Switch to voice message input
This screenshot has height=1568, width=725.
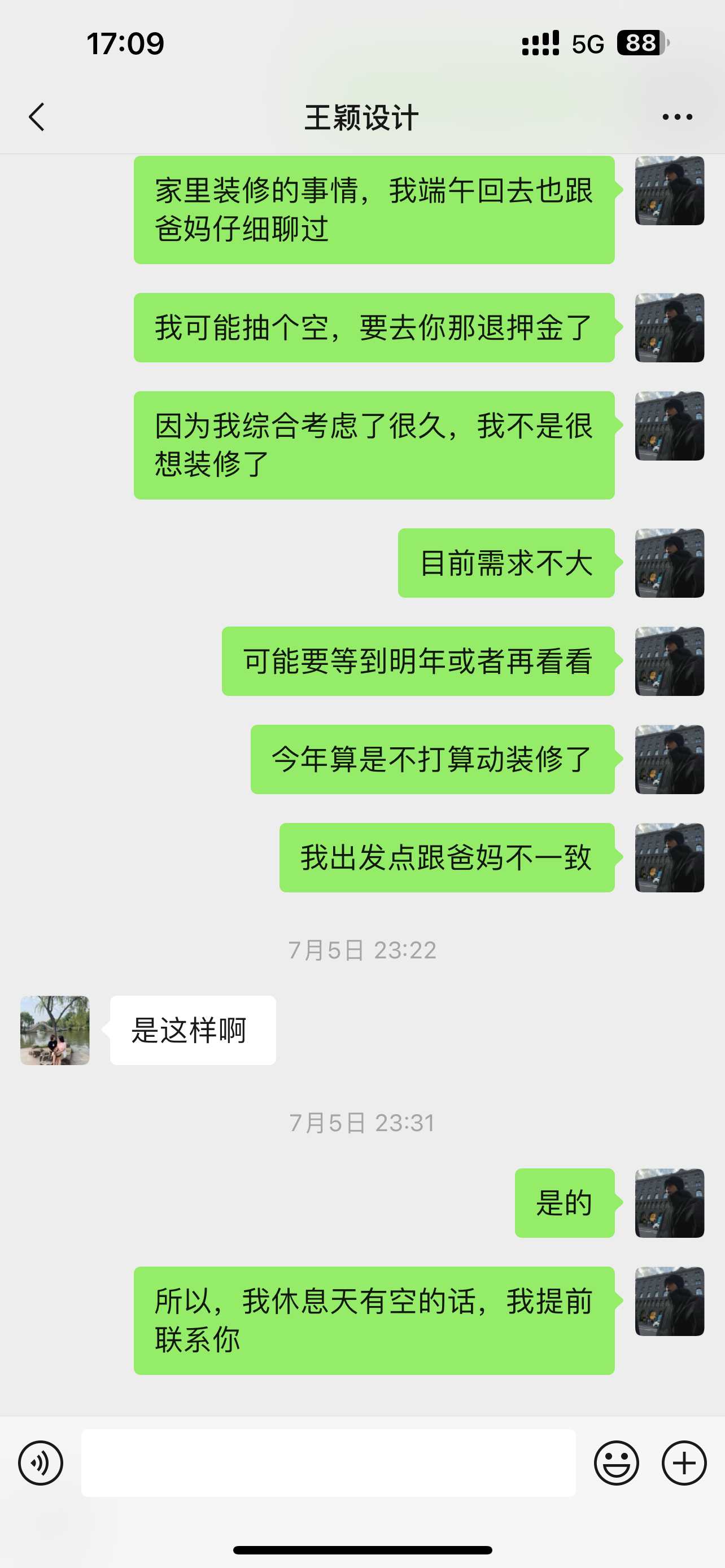[x=40, y=1462]
